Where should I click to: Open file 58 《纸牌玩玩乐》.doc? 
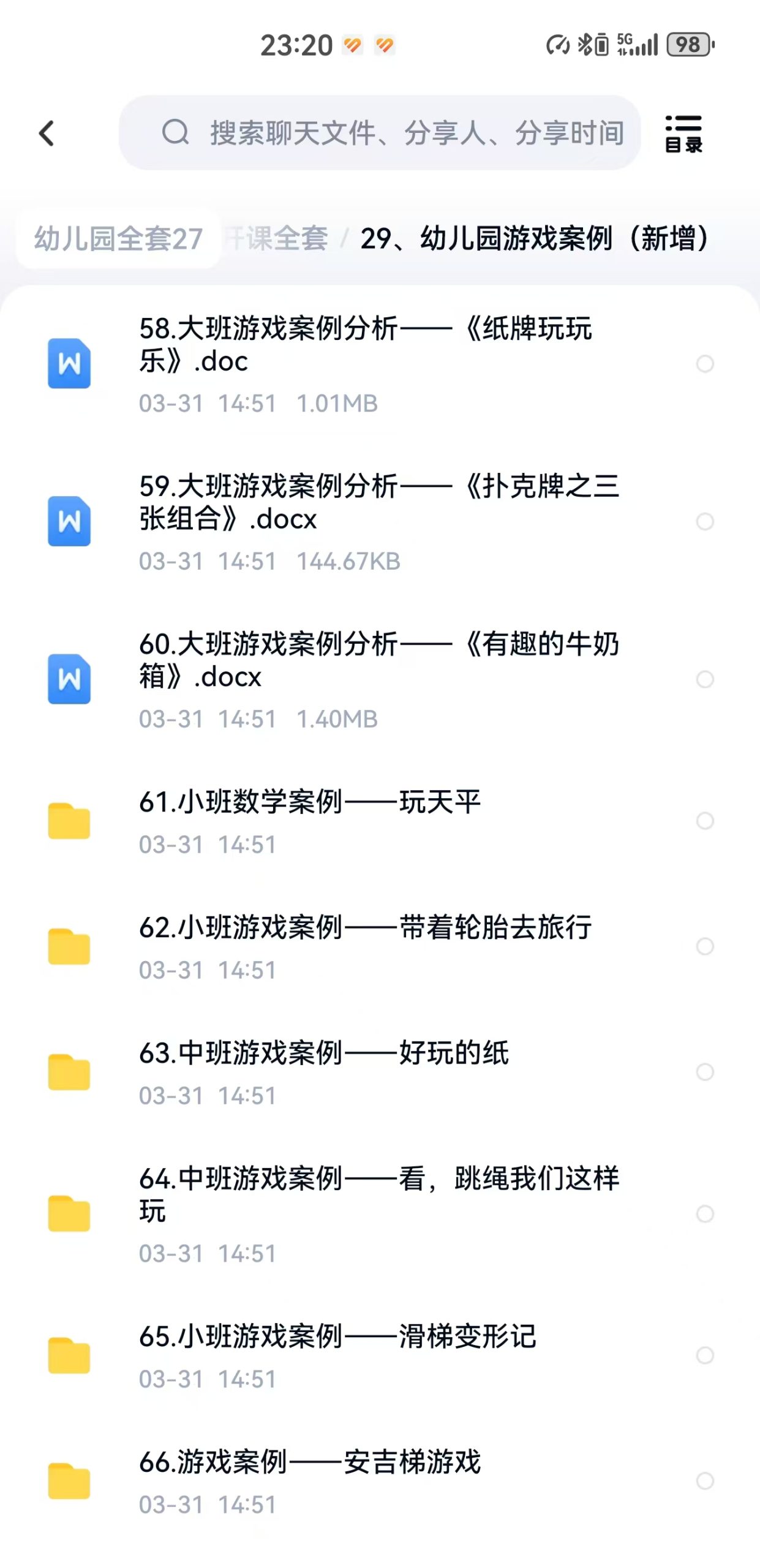365,345
